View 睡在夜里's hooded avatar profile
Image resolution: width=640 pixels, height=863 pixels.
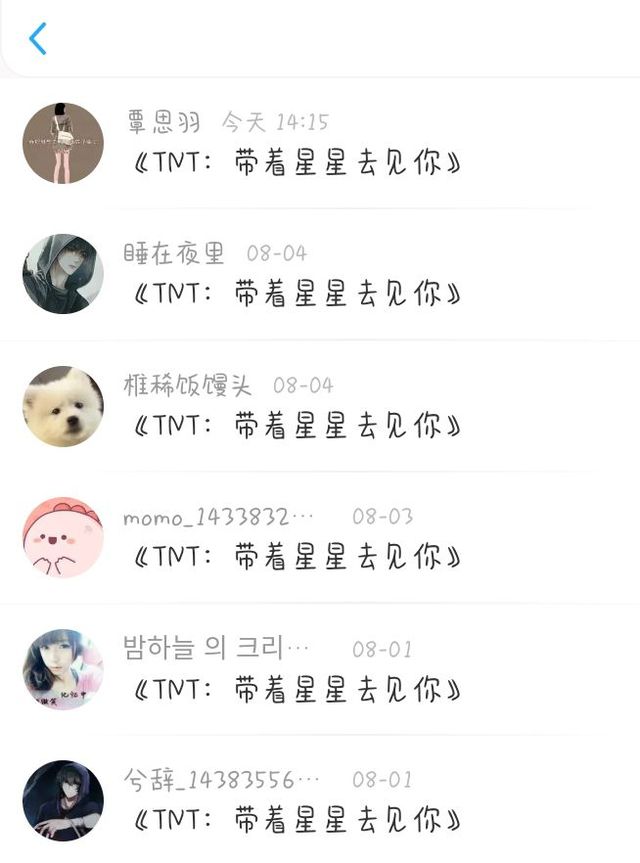pos(63,274)
